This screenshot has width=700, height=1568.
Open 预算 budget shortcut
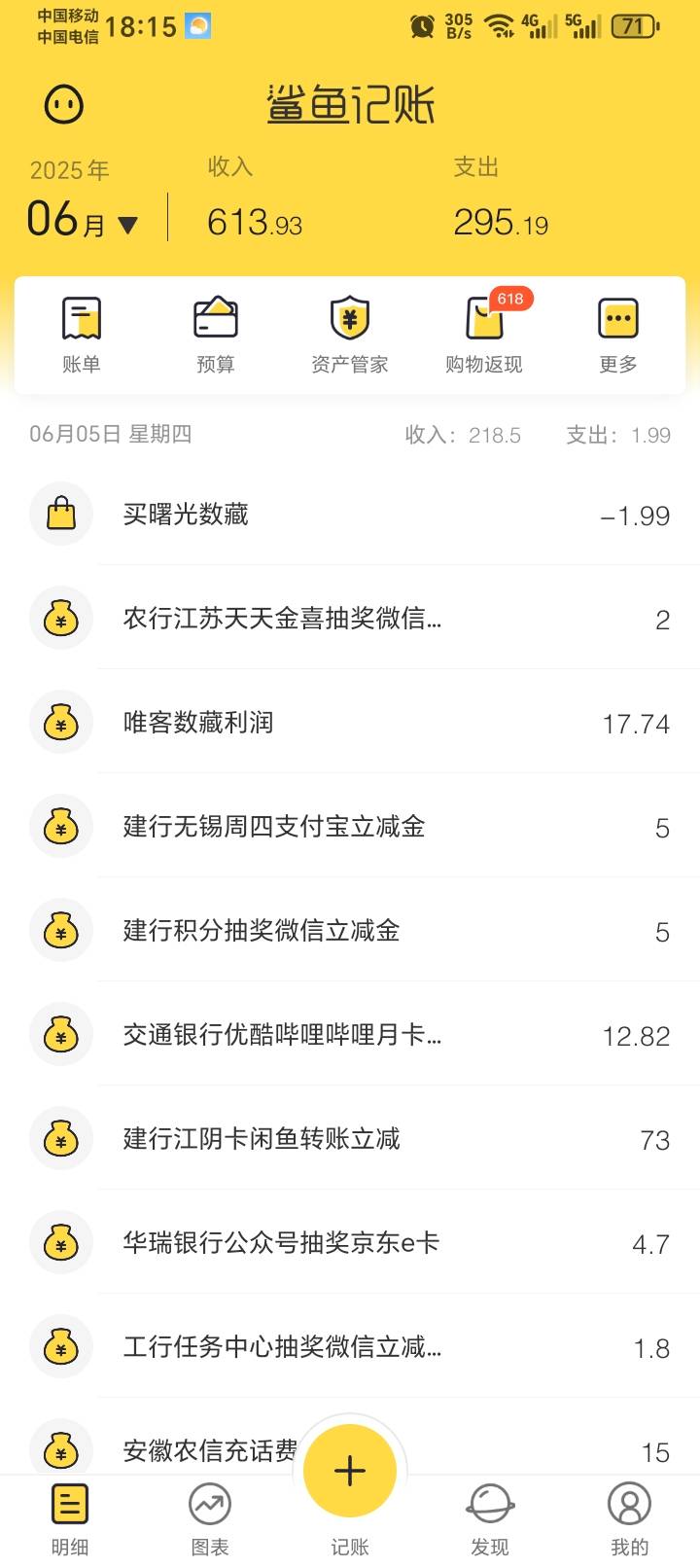click(x=216, y=336)
